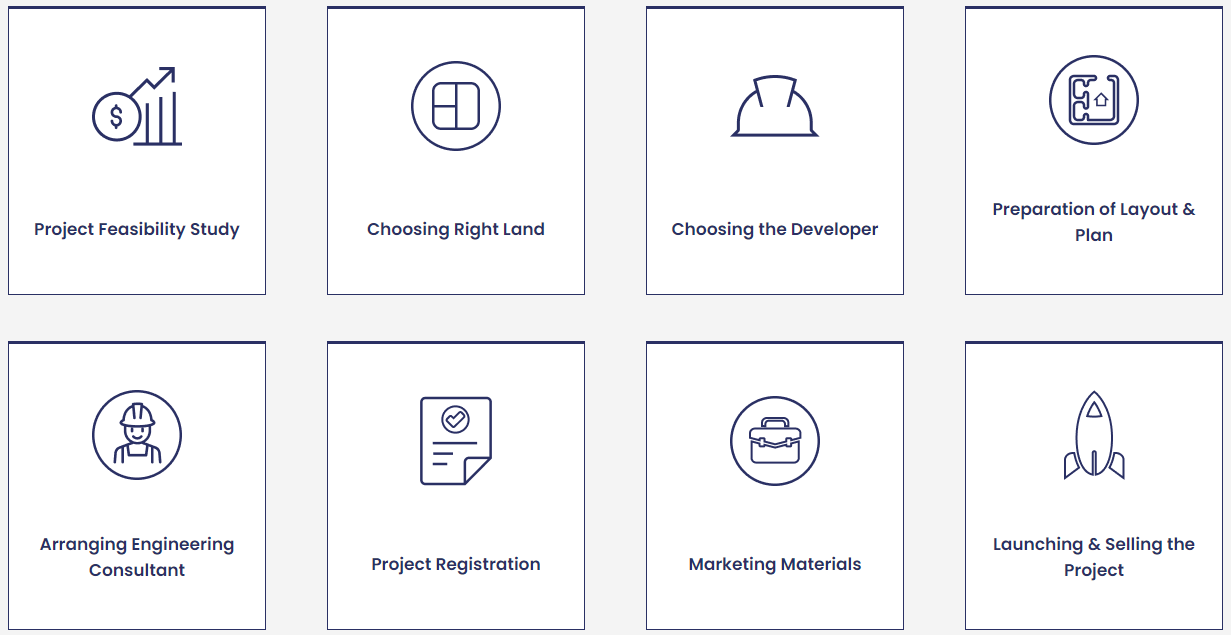Open the Arranging Engineering Consultant card
1231x635 pixels.
click(137, 486)
